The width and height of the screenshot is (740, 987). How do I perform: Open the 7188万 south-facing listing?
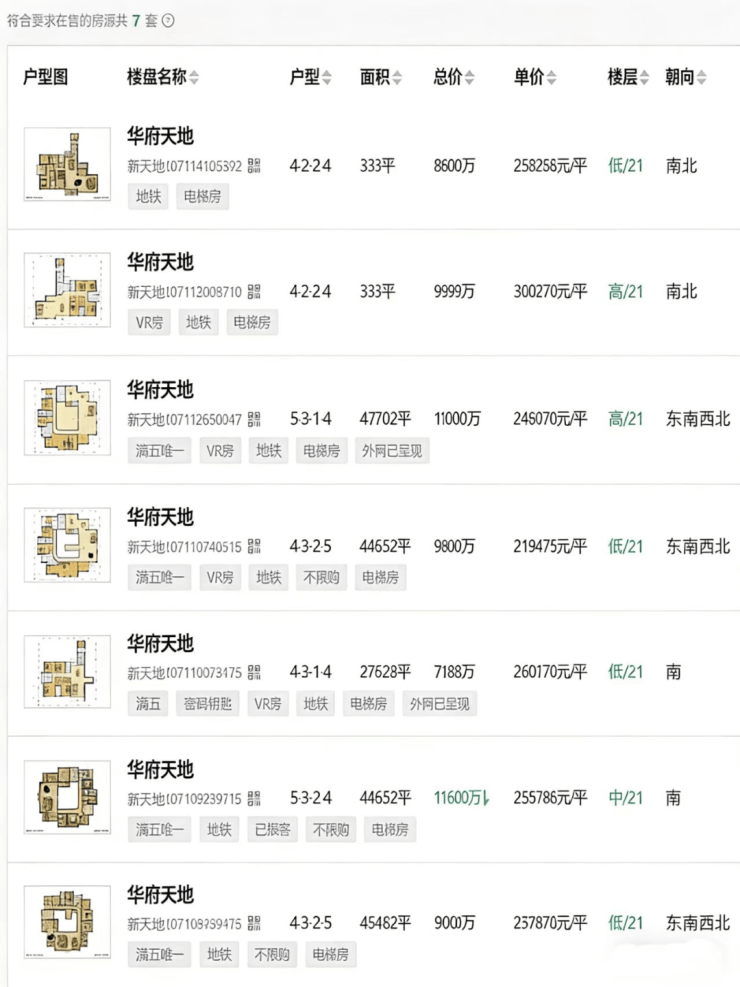160,643
